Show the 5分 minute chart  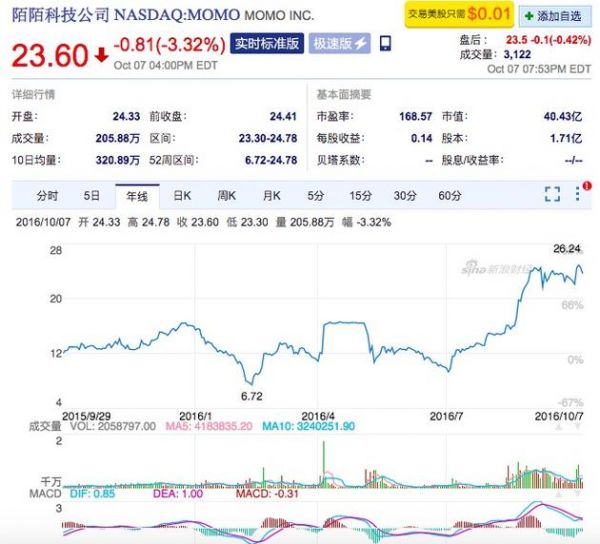tap(316, 194)
